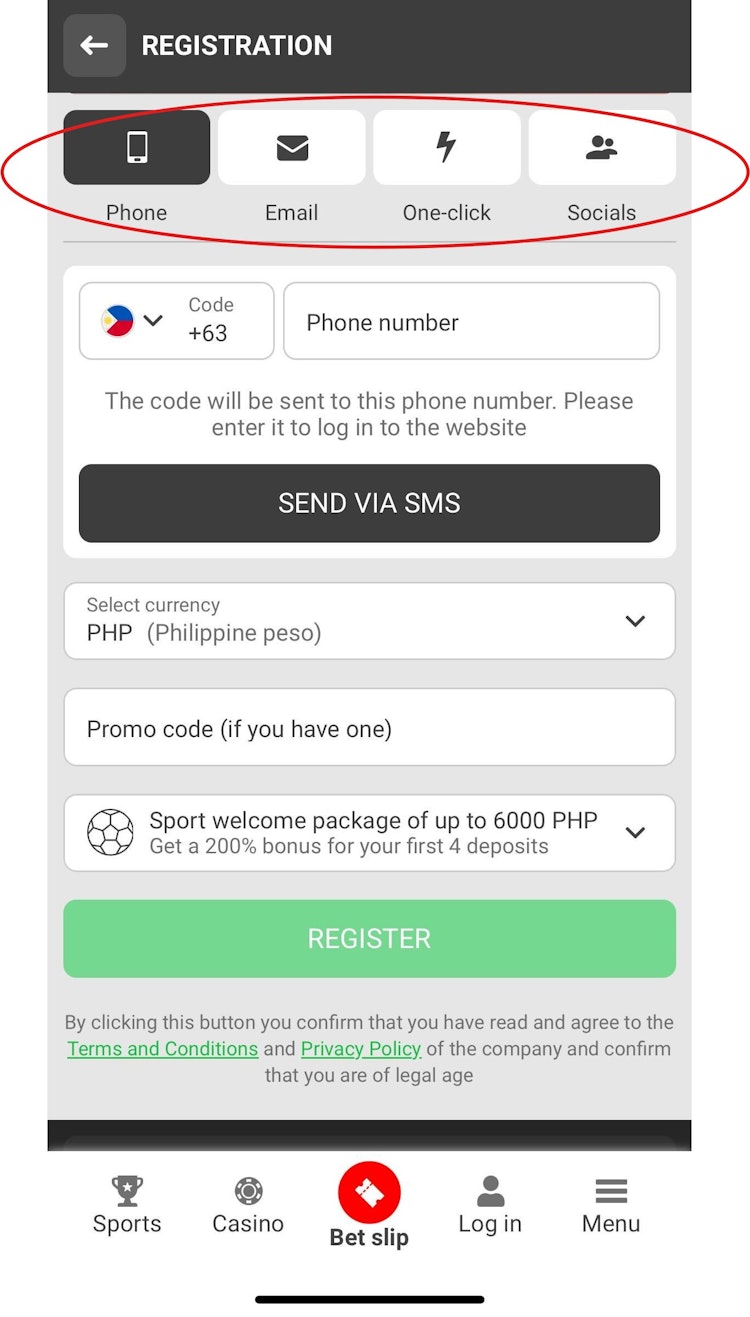
Task: Tap the red Bet slip icon
Action: coord(369,1192)
